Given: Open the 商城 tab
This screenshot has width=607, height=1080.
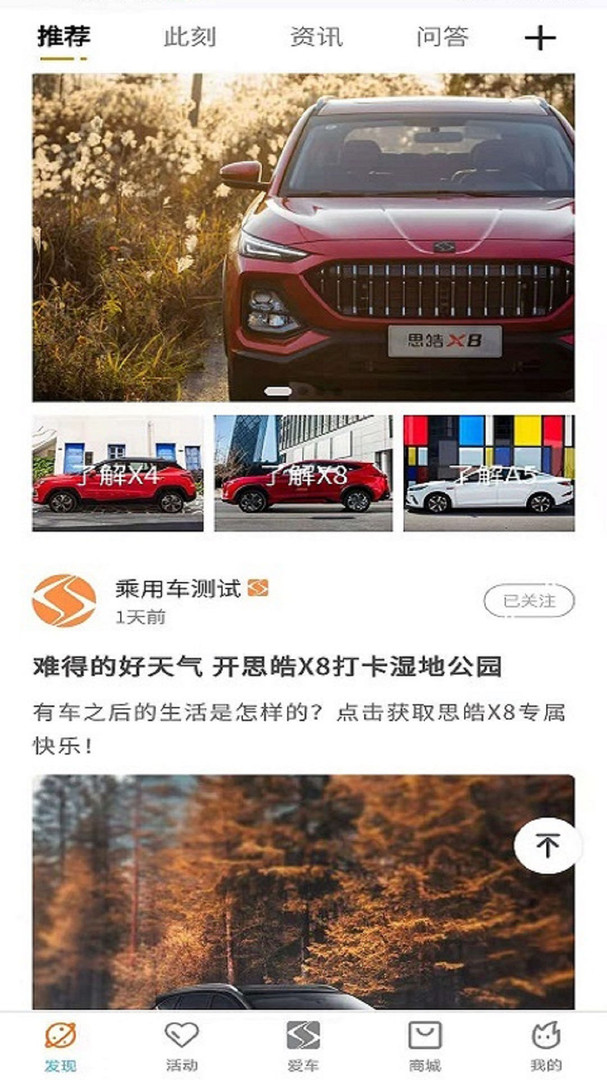Looking at the screenshot, I should point(425,1046).
